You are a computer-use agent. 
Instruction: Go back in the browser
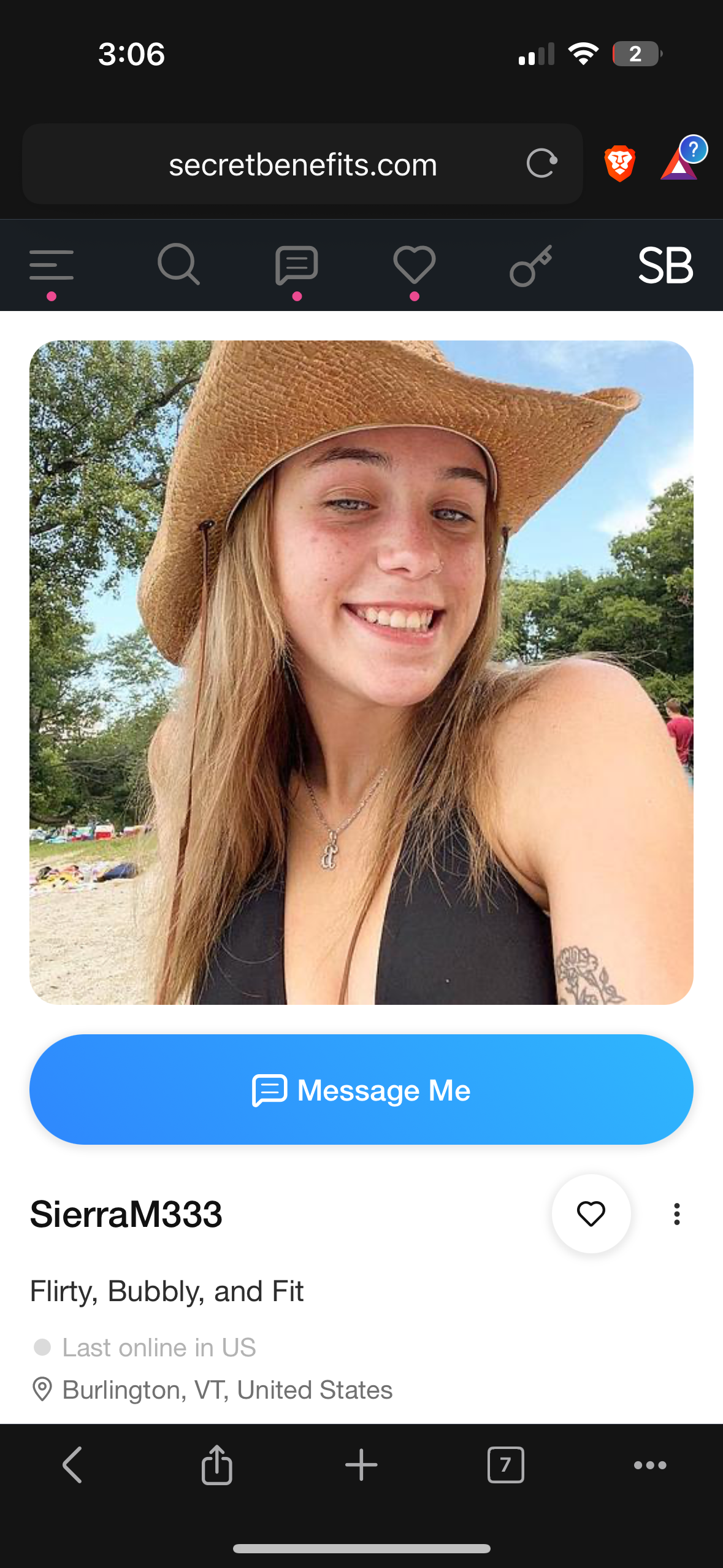(72, 1465)
